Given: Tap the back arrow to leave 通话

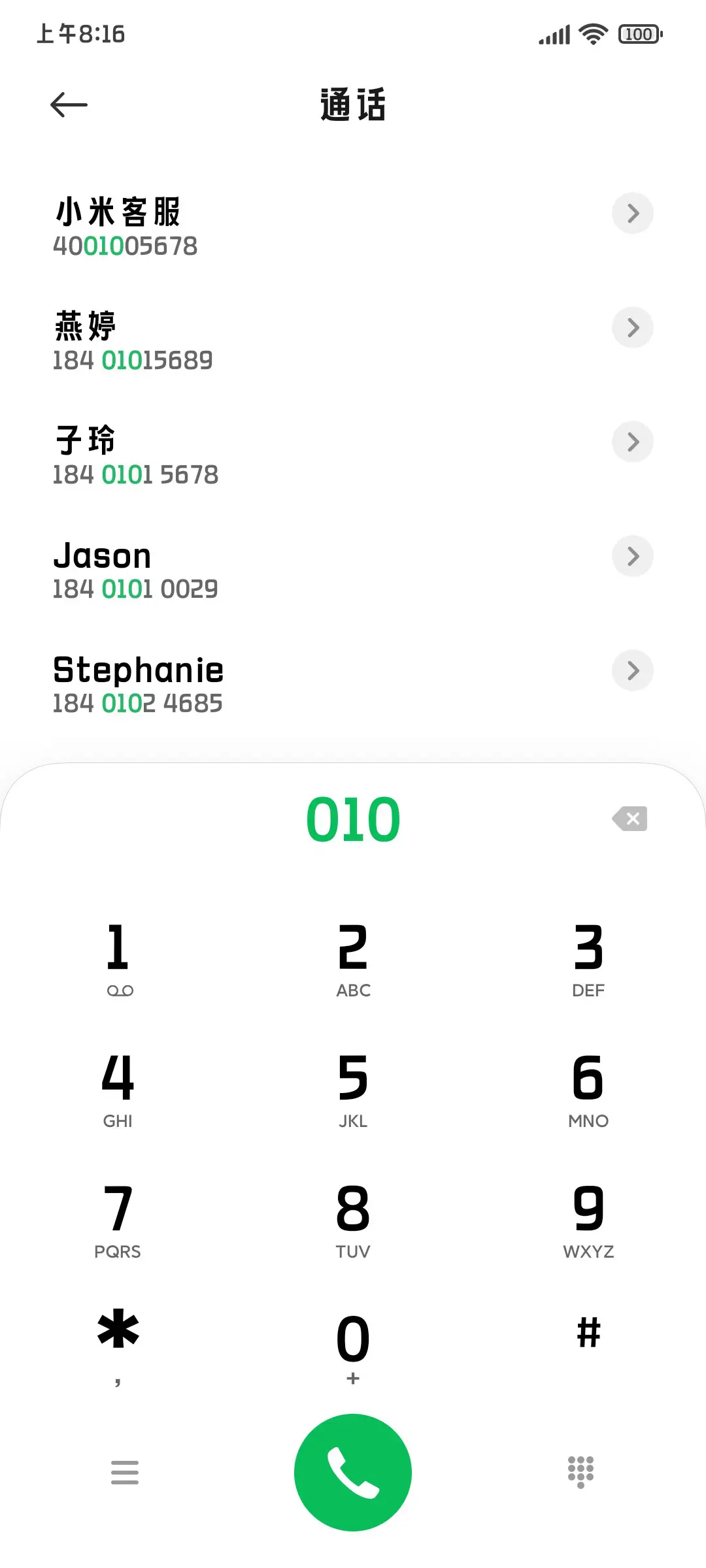Looking at the screenshot, I should [x=68, y=105].
